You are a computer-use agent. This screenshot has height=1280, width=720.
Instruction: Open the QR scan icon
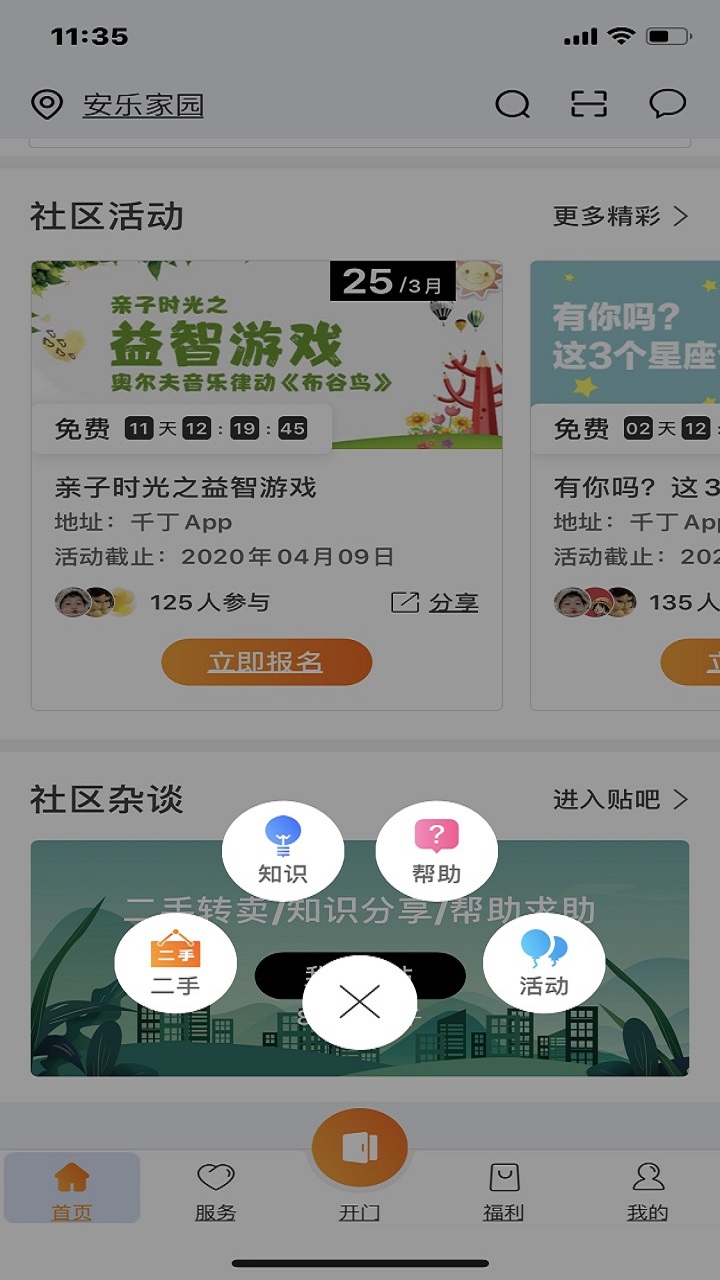click(589, 104)
